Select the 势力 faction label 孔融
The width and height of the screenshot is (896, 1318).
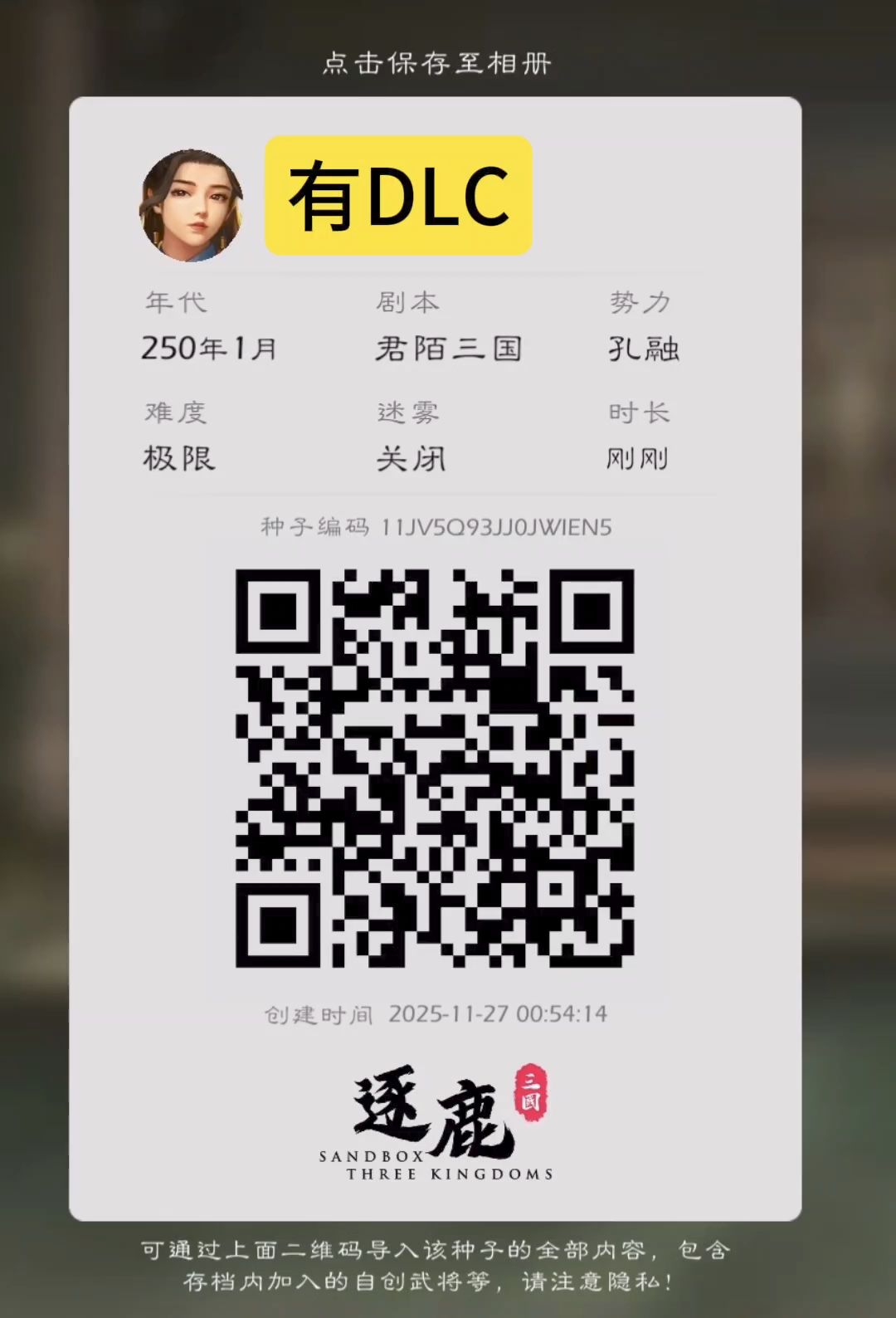click(x=645, y=349)
